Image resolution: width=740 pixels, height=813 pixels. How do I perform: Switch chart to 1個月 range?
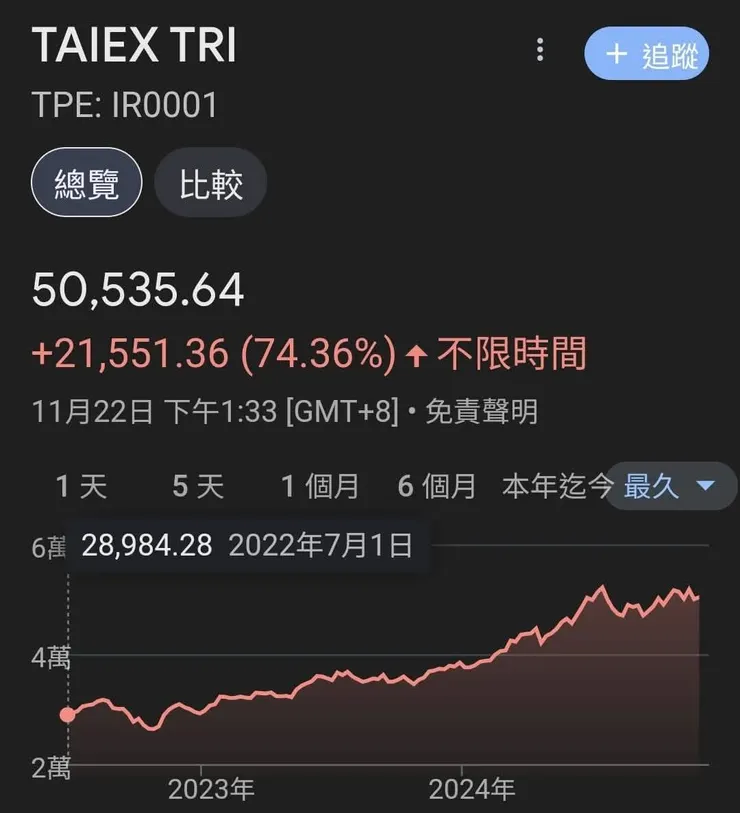320,486
